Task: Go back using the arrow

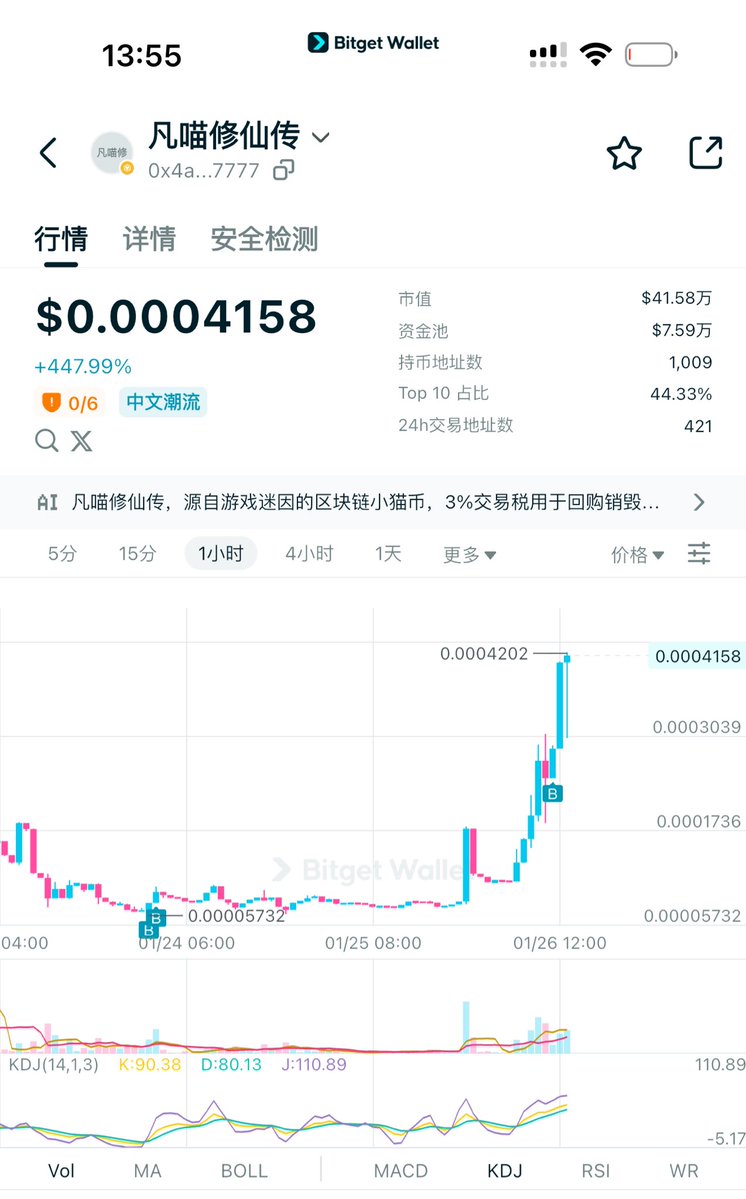Action: [48, 153]
